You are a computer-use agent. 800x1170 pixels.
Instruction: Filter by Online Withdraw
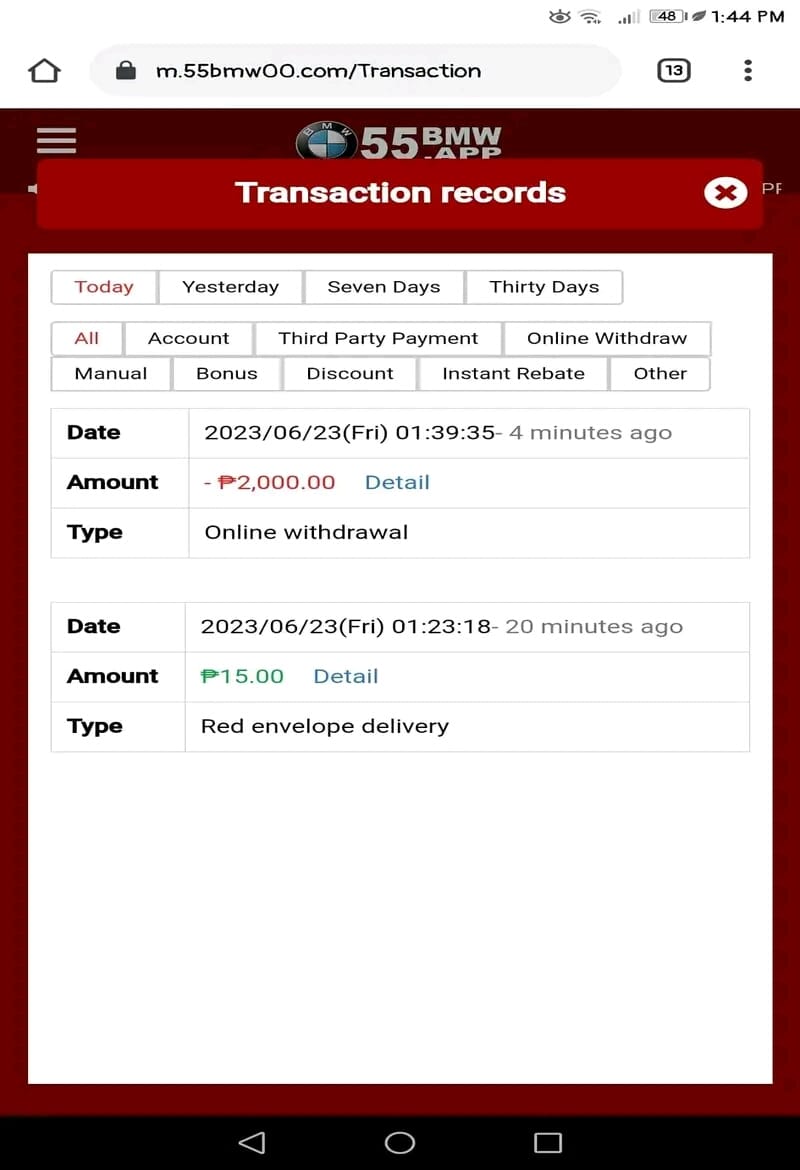(607, 338)
